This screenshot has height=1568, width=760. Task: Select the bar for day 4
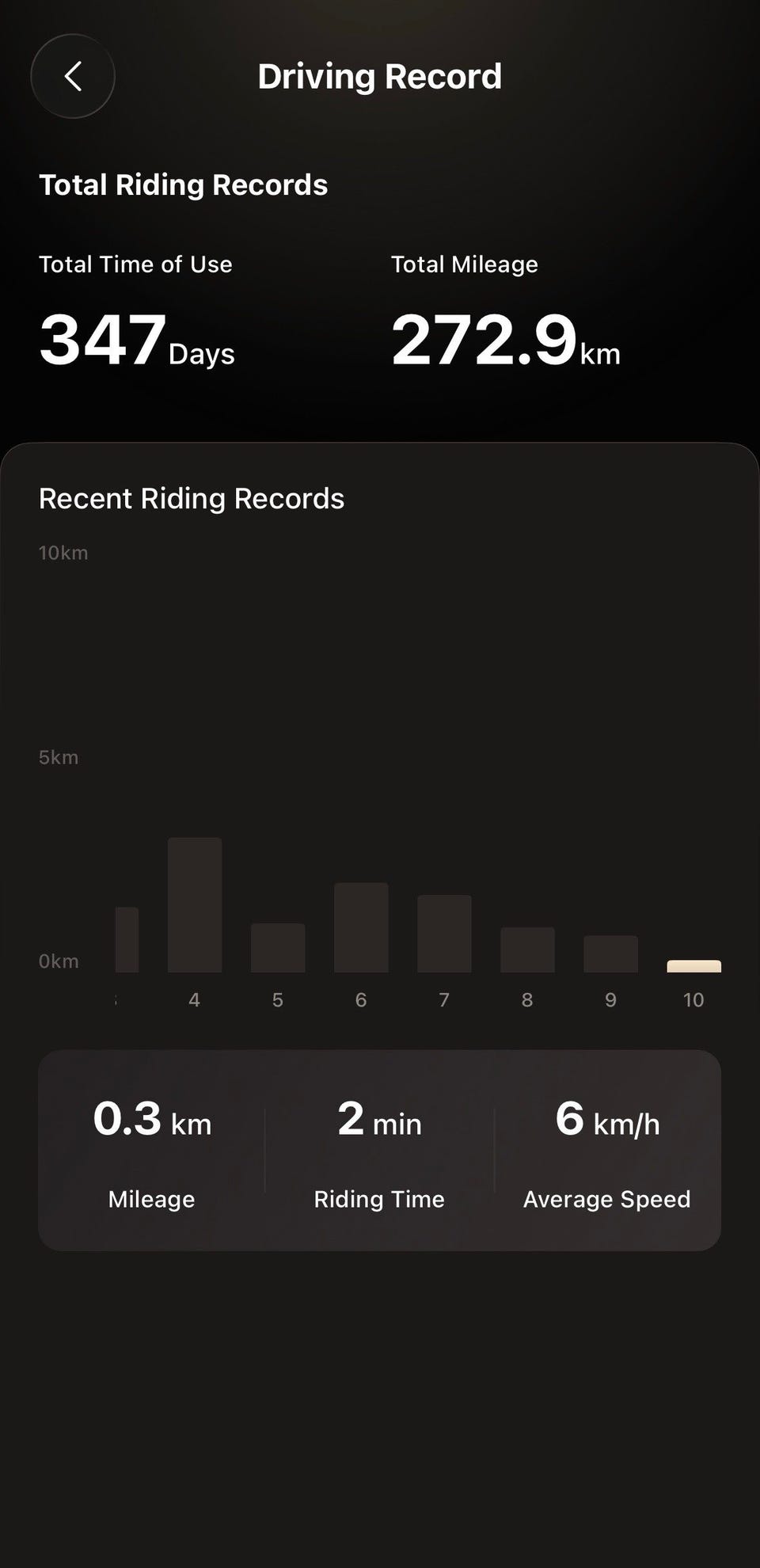tap(195, 904)
